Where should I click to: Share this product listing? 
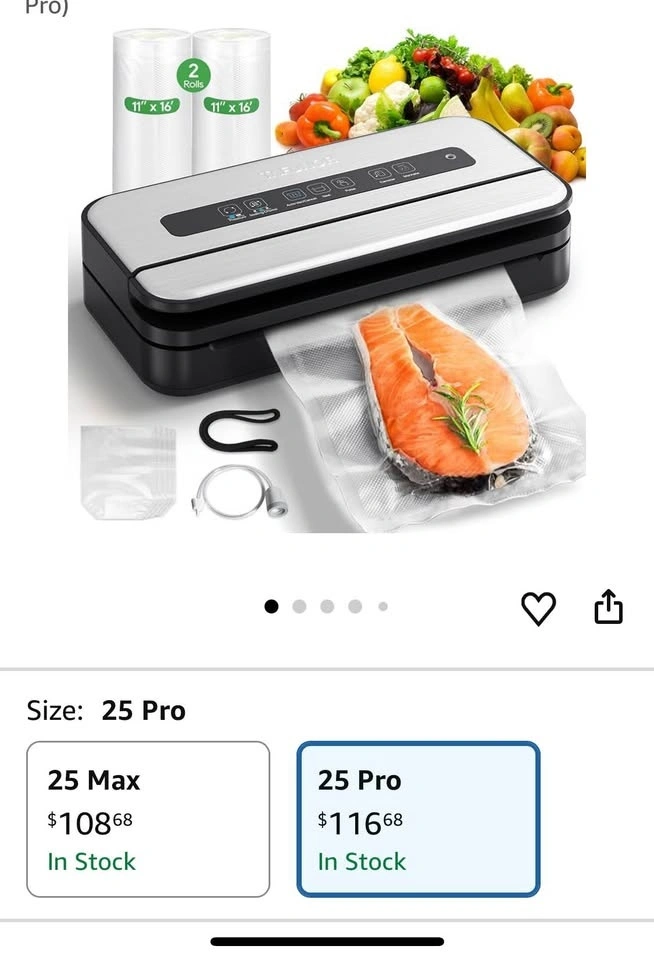[x=608, y=607]
